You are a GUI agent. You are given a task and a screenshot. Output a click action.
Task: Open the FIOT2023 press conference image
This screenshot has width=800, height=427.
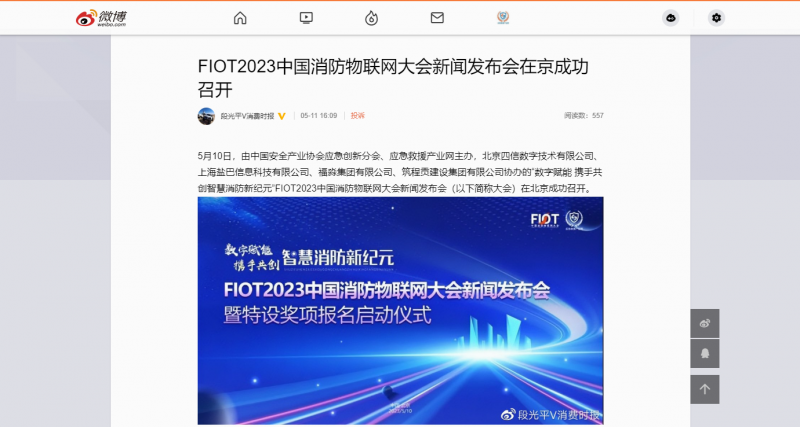tap(400, 310)
